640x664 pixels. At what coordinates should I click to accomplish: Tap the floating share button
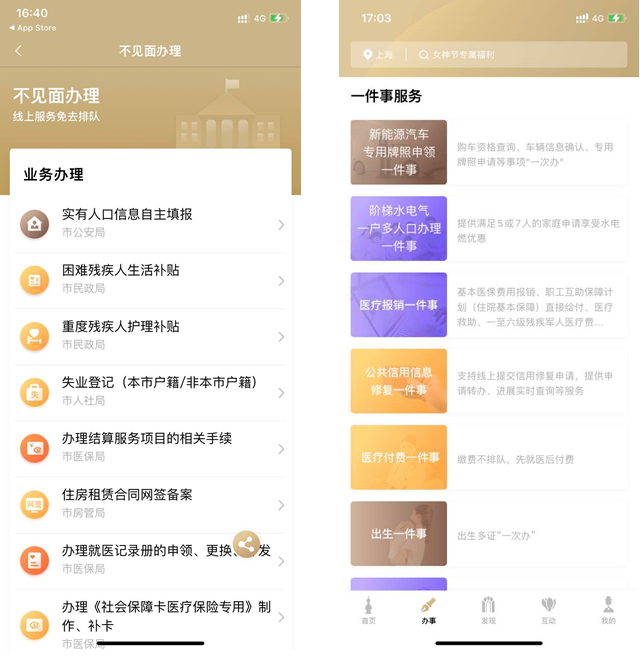pyautogui.click(x=247, y=544)
